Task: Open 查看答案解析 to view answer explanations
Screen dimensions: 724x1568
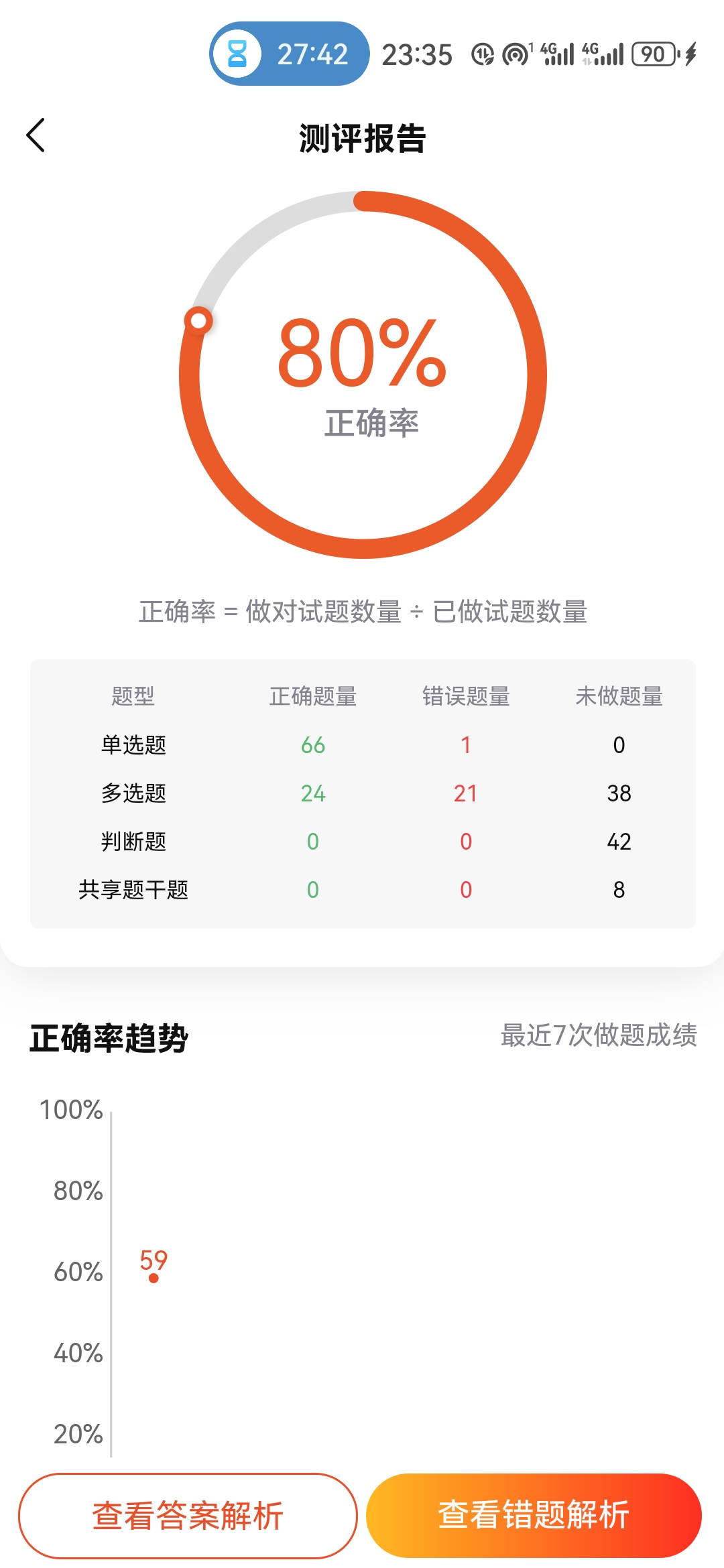Action: [188, 1516]
